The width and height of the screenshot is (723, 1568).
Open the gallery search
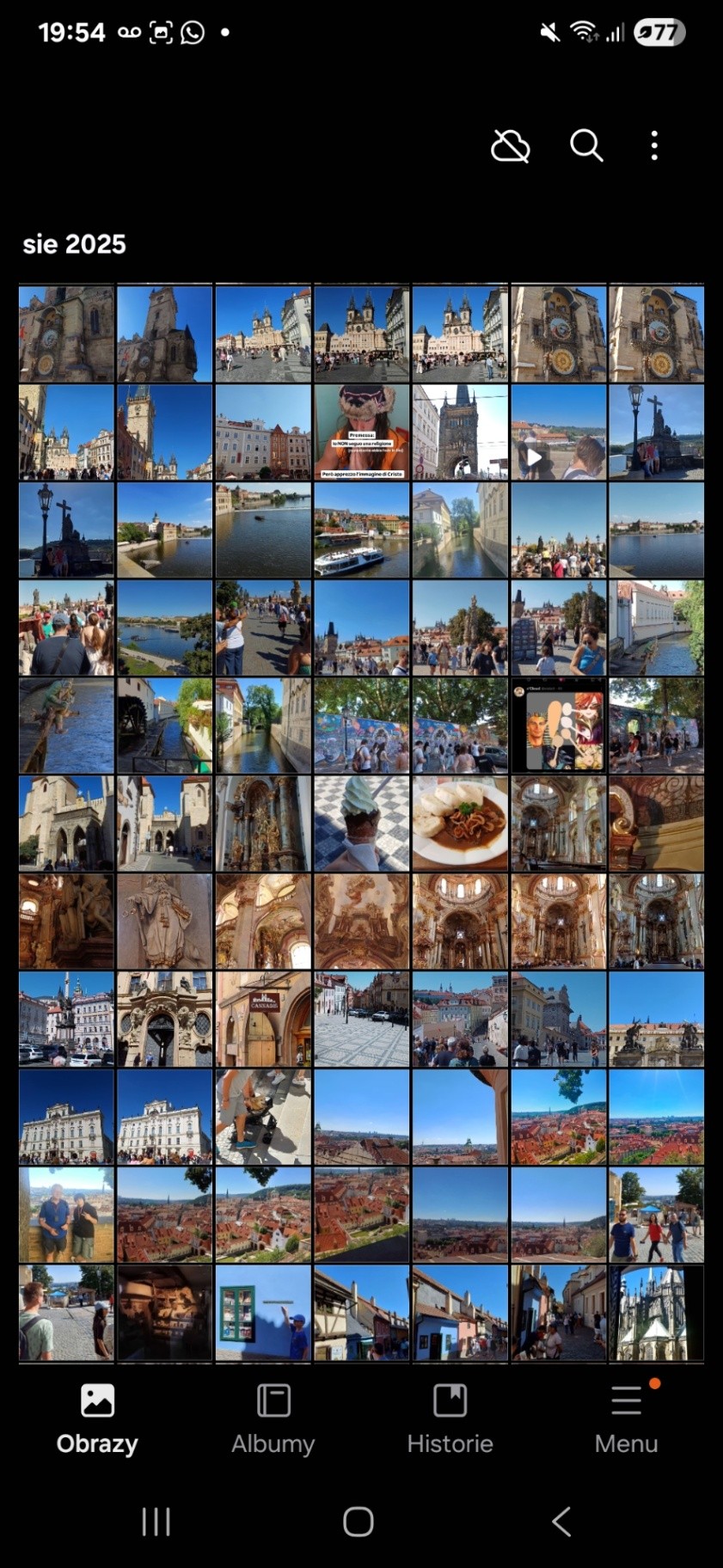point(586,146)
